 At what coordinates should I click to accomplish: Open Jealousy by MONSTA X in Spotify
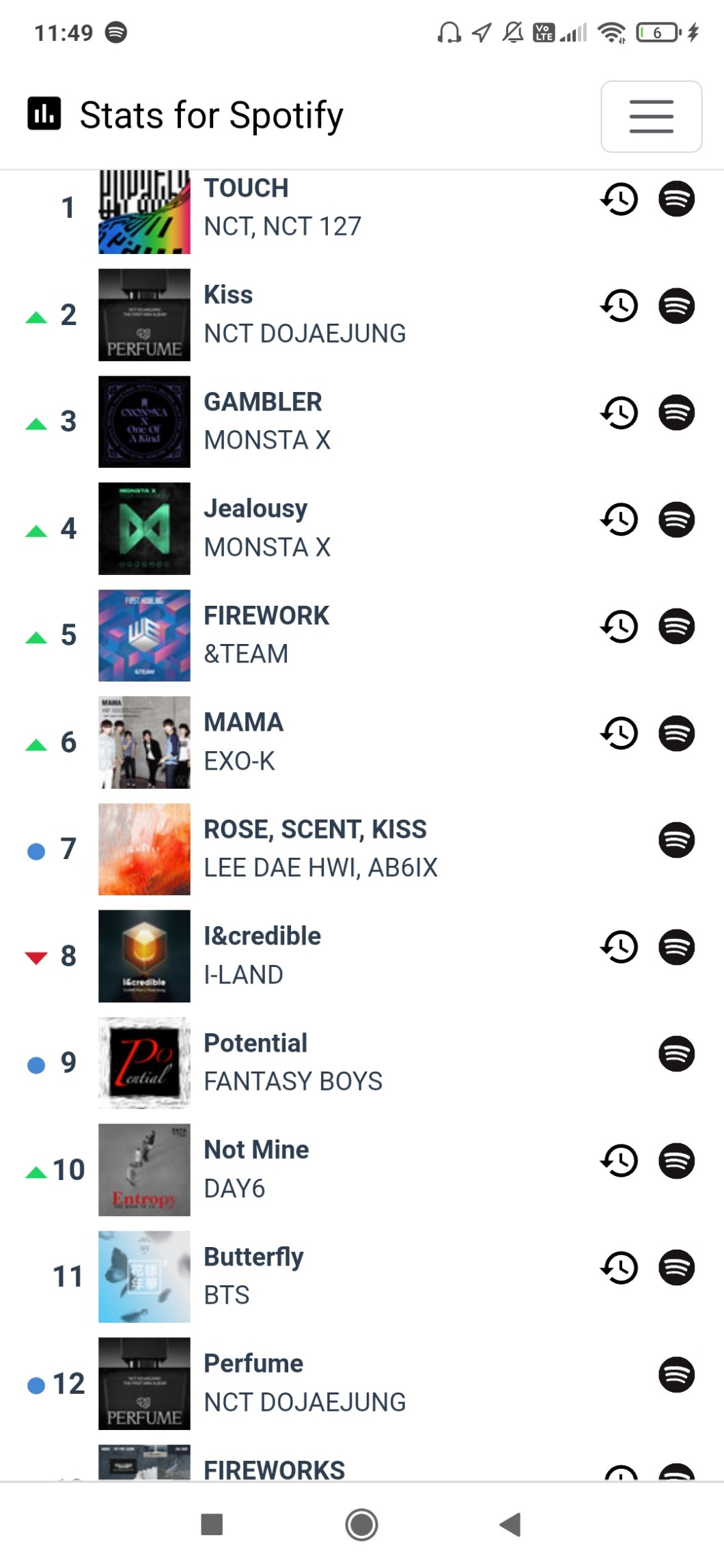click(x=676, y=520)
